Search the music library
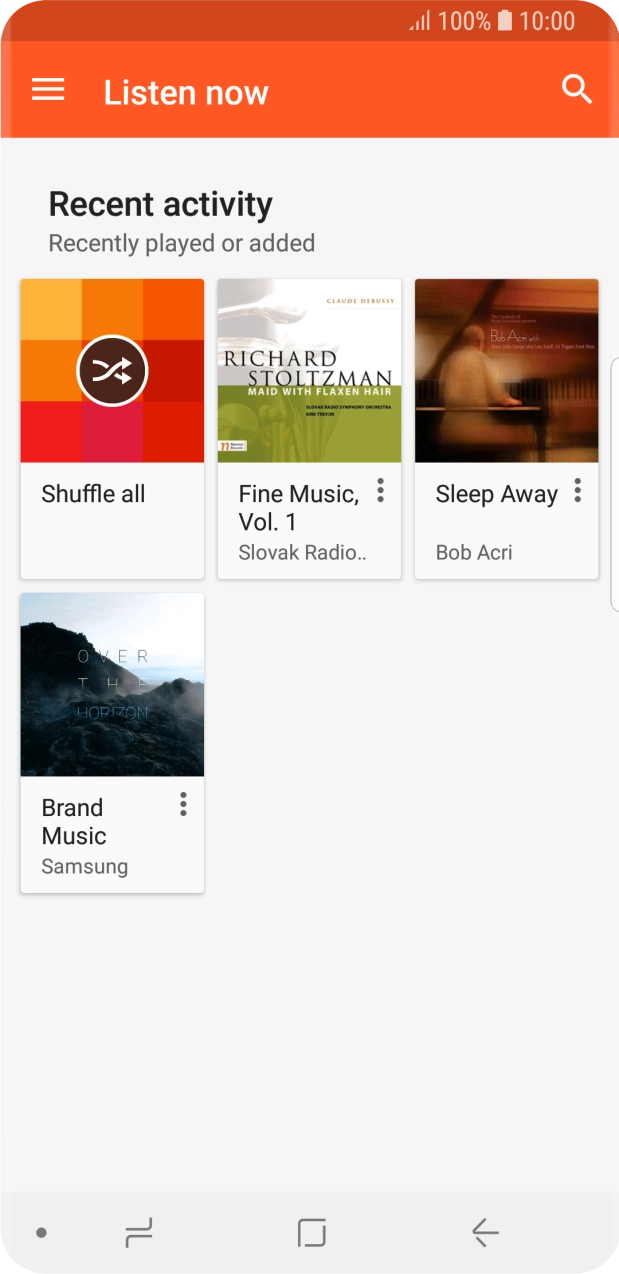 tap(577, 90)
